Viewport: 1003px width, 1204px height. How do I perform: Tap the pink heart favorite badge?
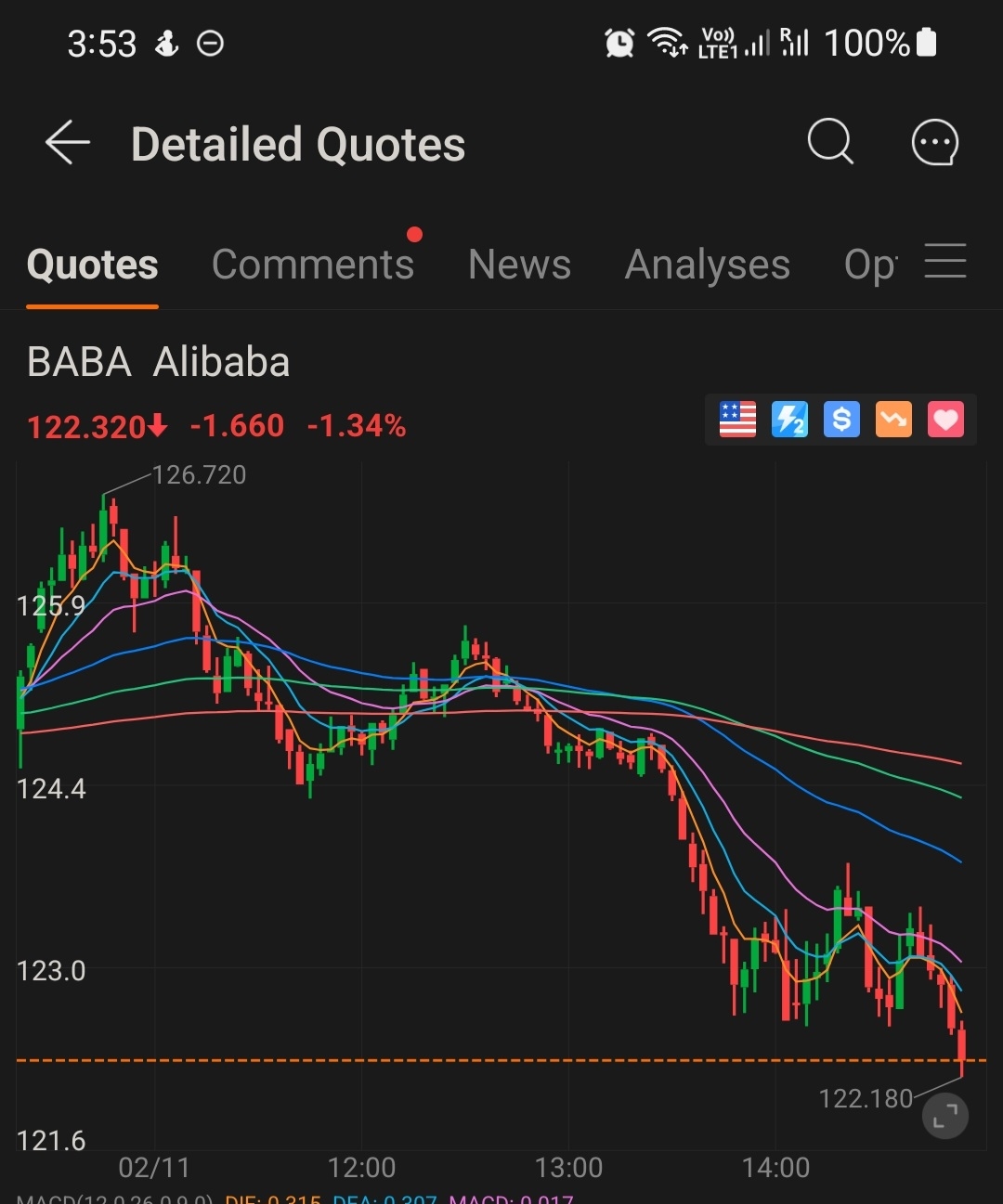[945, 420]
